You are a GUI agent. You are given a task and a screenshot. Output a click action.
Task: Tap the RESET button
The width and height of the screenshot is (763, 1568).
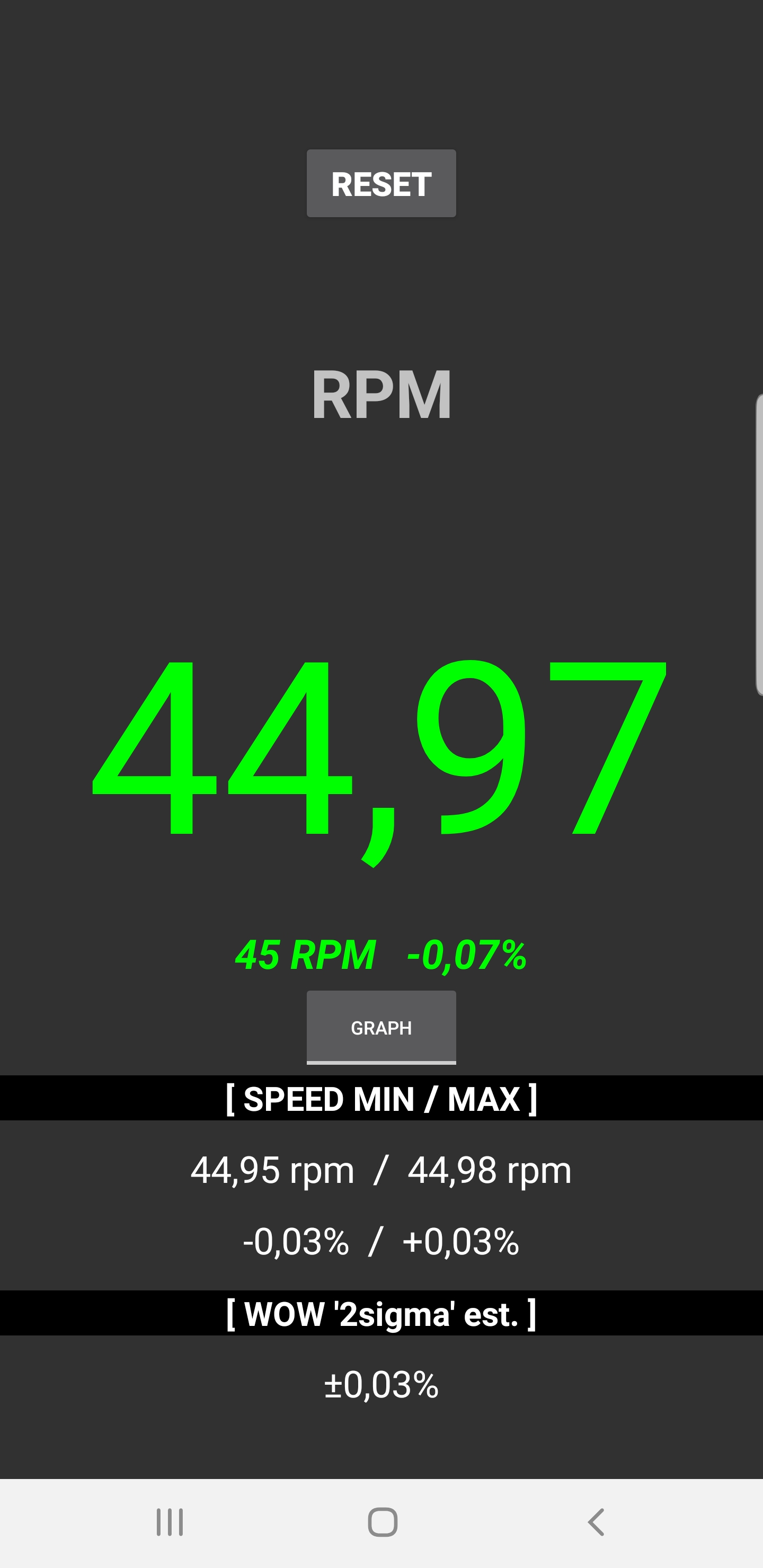[x=381, y=183]
